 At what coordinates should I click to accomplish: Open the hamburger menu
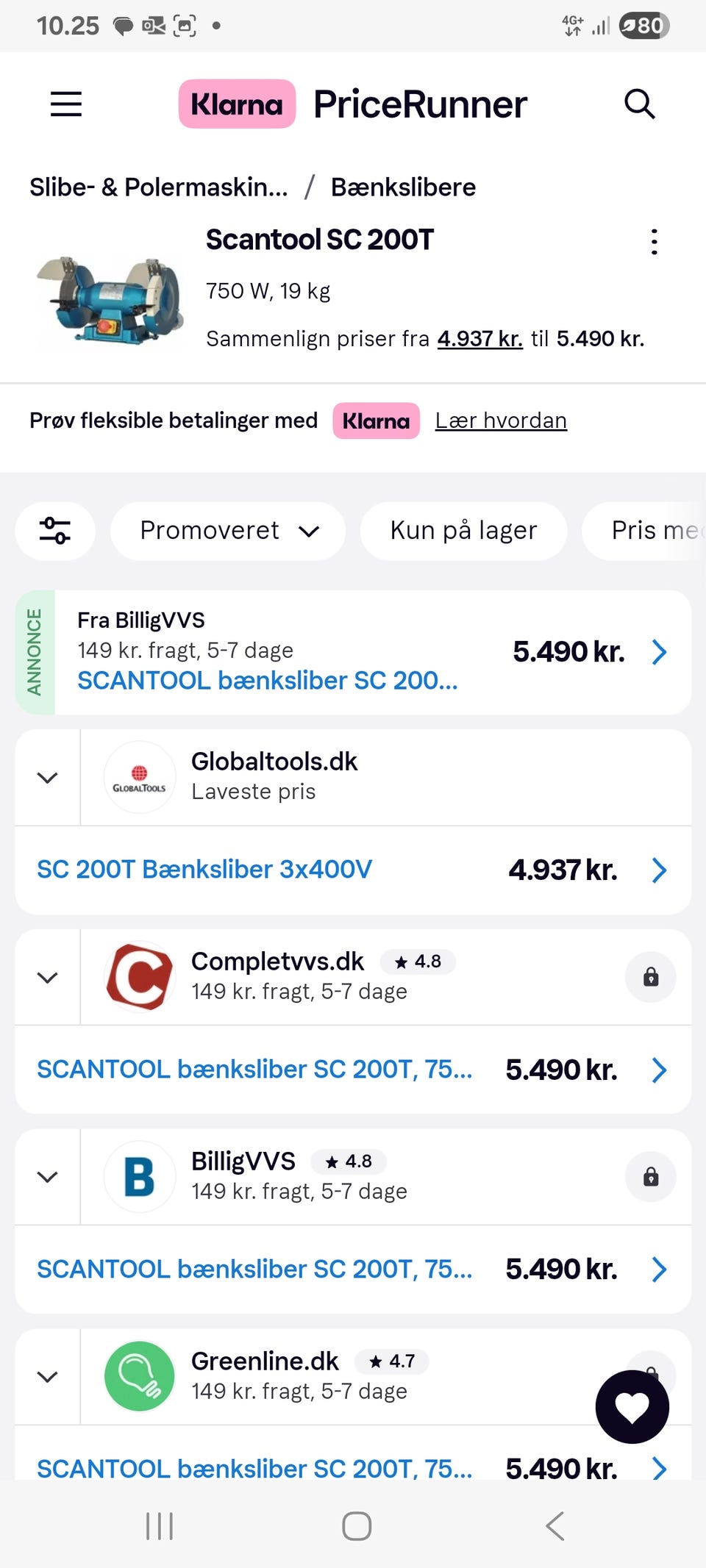[x=65, y=104]
